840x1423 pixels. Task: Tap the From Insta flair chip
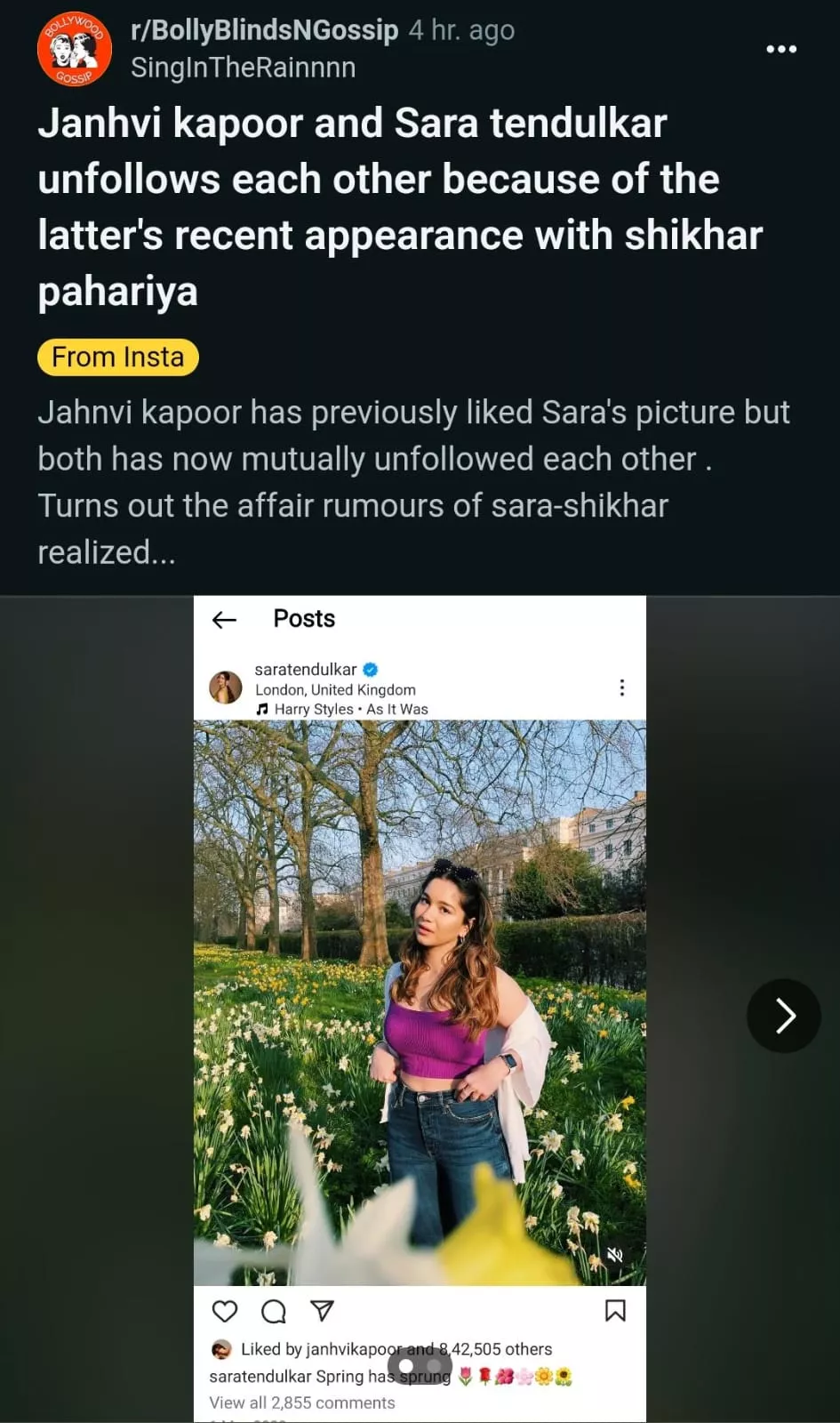tap(117, 358)
